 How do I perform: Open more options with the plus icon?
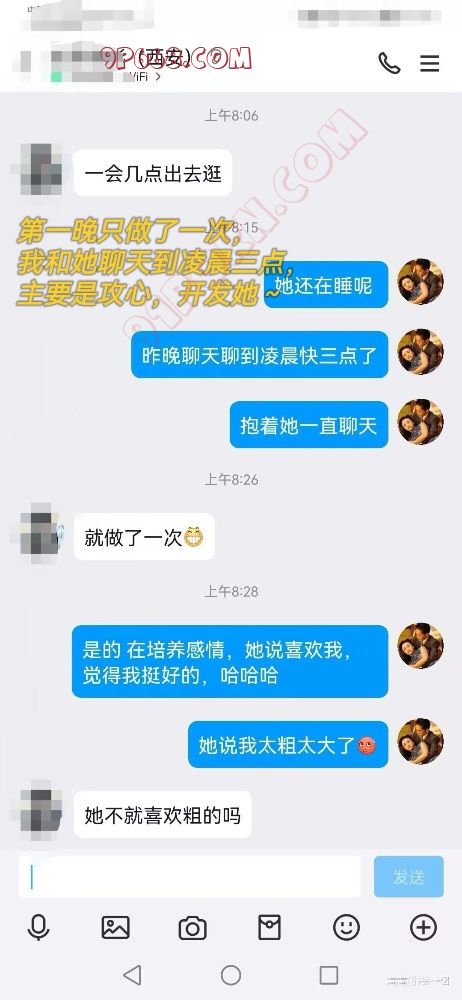[x=424, y=927]
